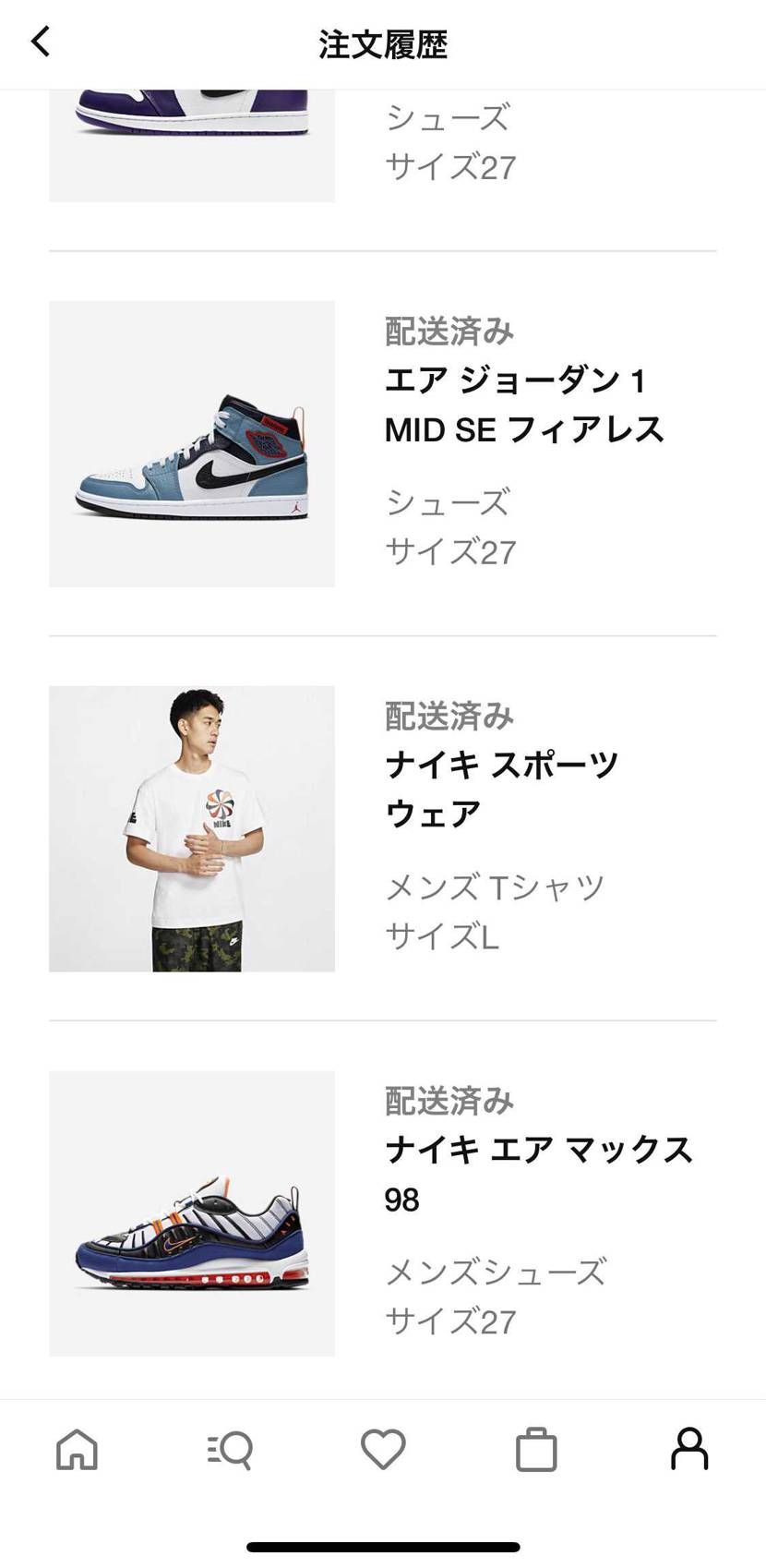
Task: Tap the 配送済み status of the Air Jordan order
Action: coord(449,331)
